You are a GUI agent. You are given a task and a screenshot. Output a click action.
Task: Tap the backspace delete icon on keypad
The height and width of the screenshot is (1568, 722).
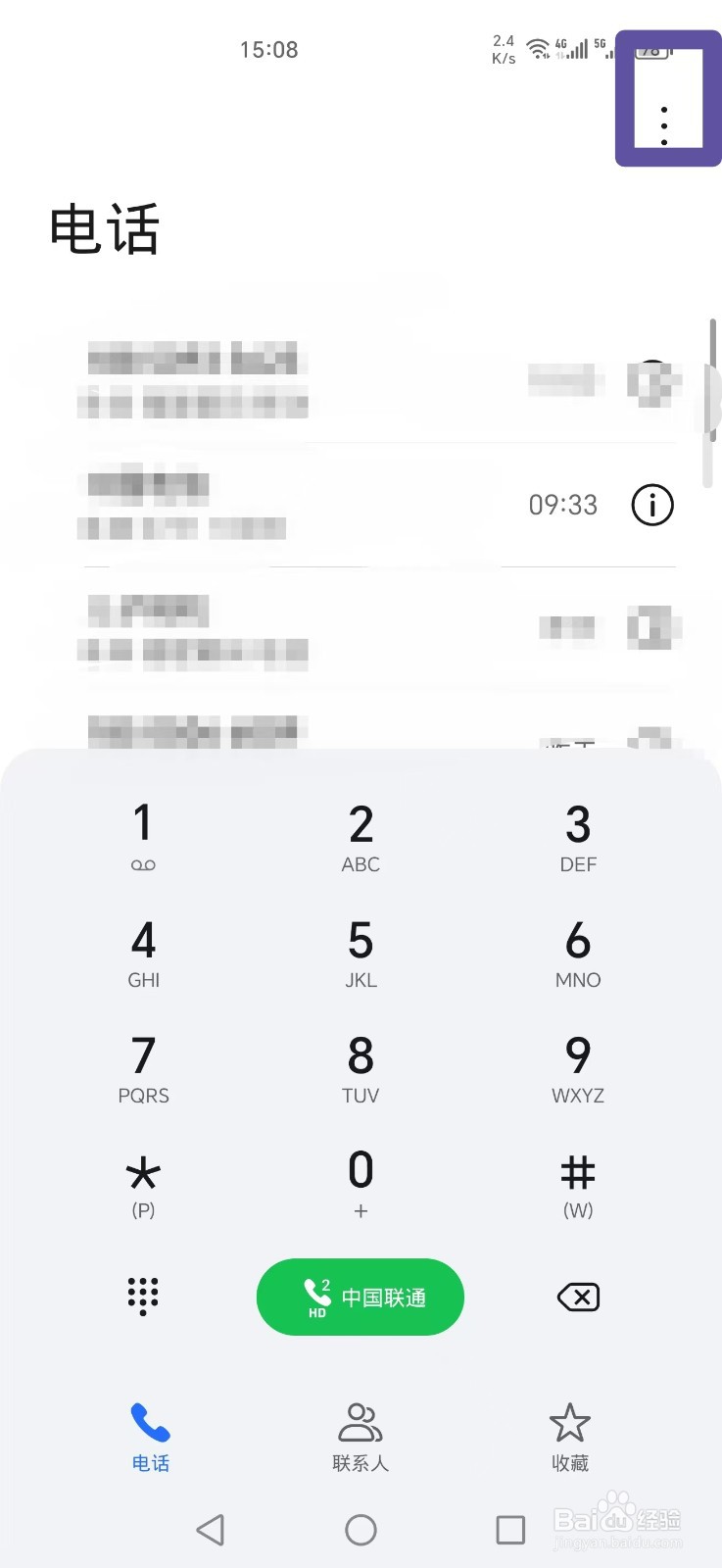[577, 1297]
